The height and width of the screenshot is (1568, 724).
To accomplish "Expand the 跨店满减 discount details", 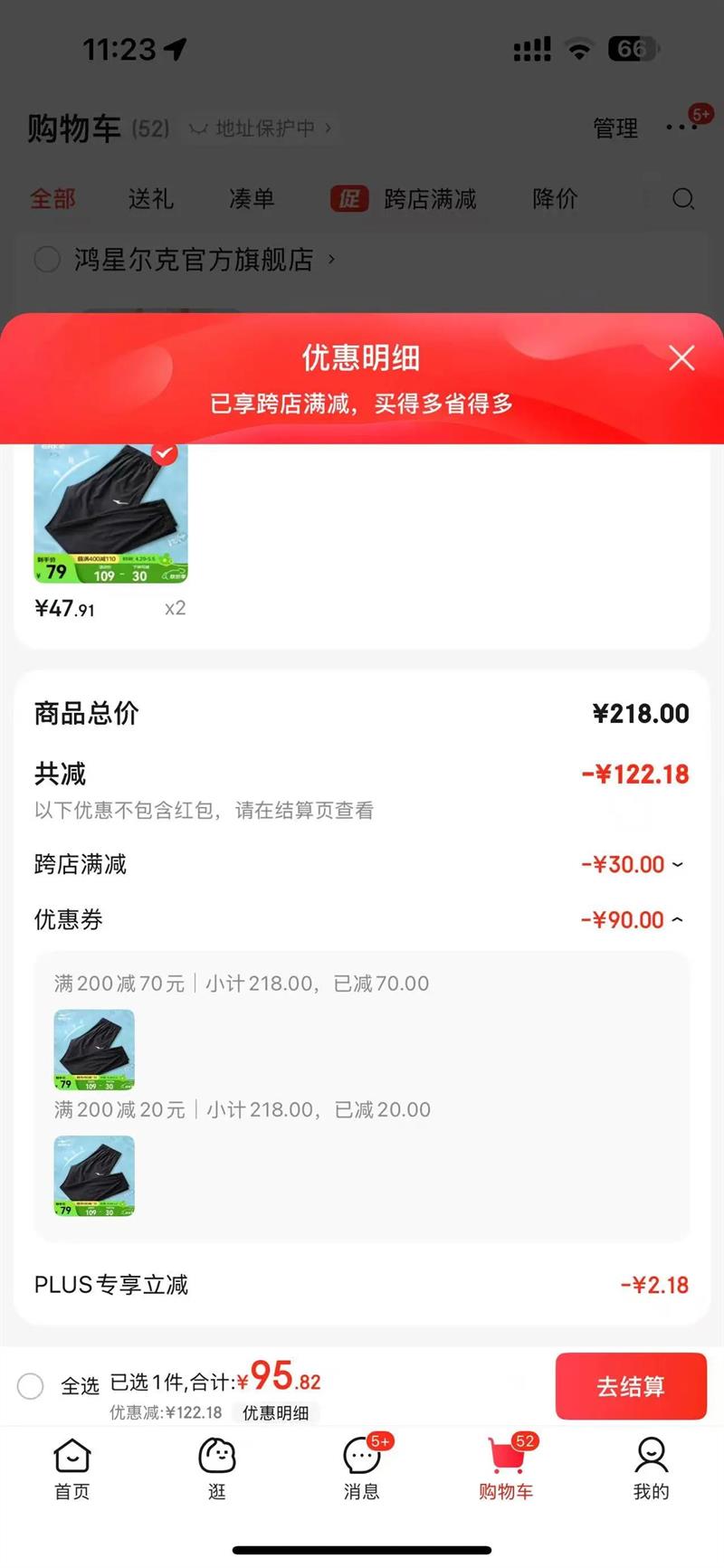I will coord(677,865).
